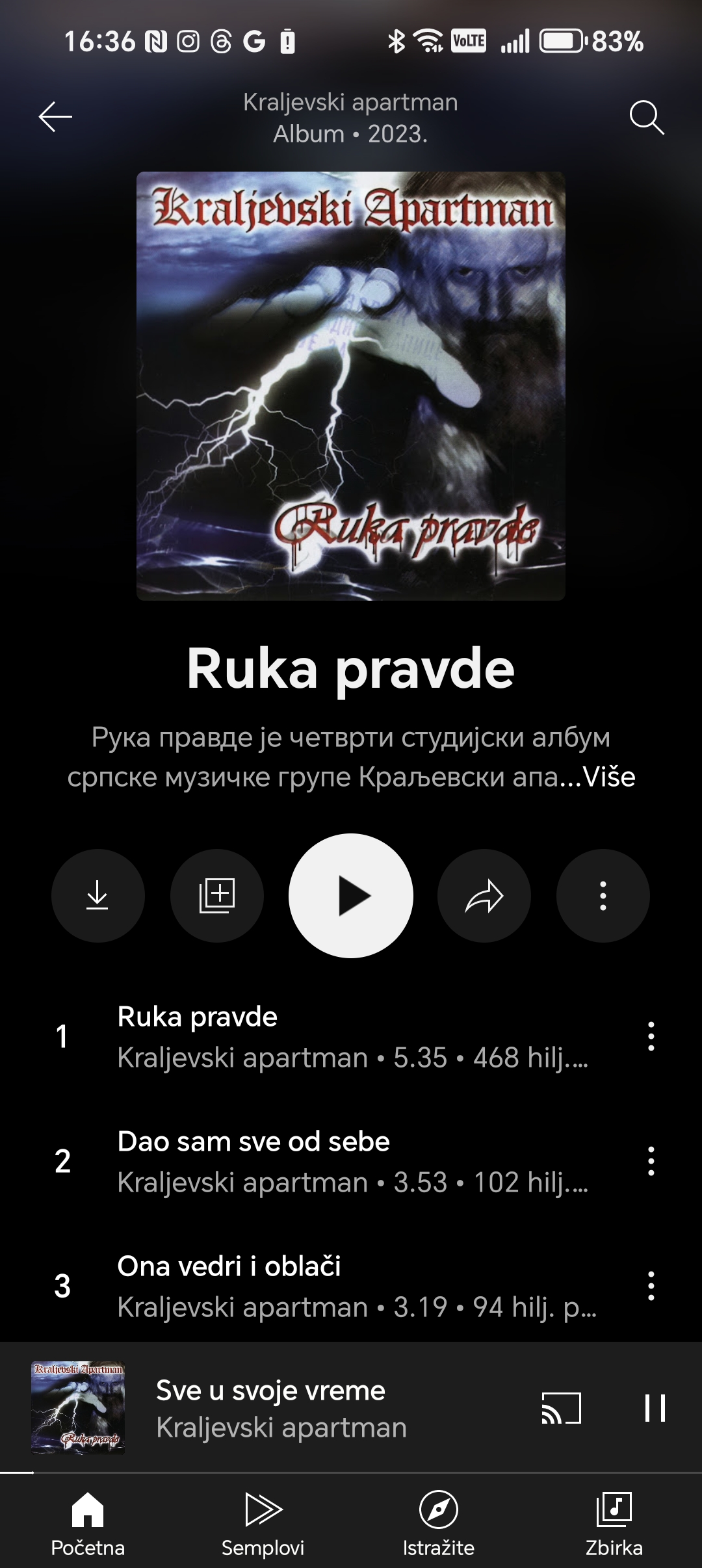Open options for Dao sam sve od sebe

tap(651, 1161)
